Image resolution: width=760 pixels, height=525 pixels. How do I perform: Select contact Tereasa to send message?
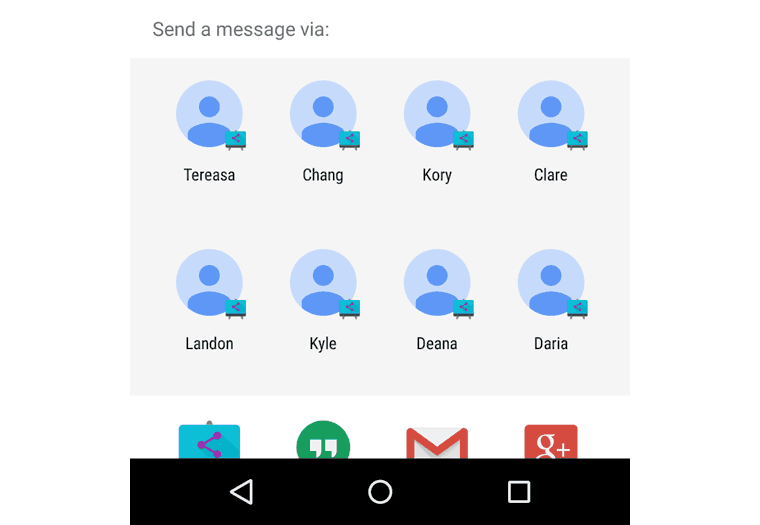209,116
